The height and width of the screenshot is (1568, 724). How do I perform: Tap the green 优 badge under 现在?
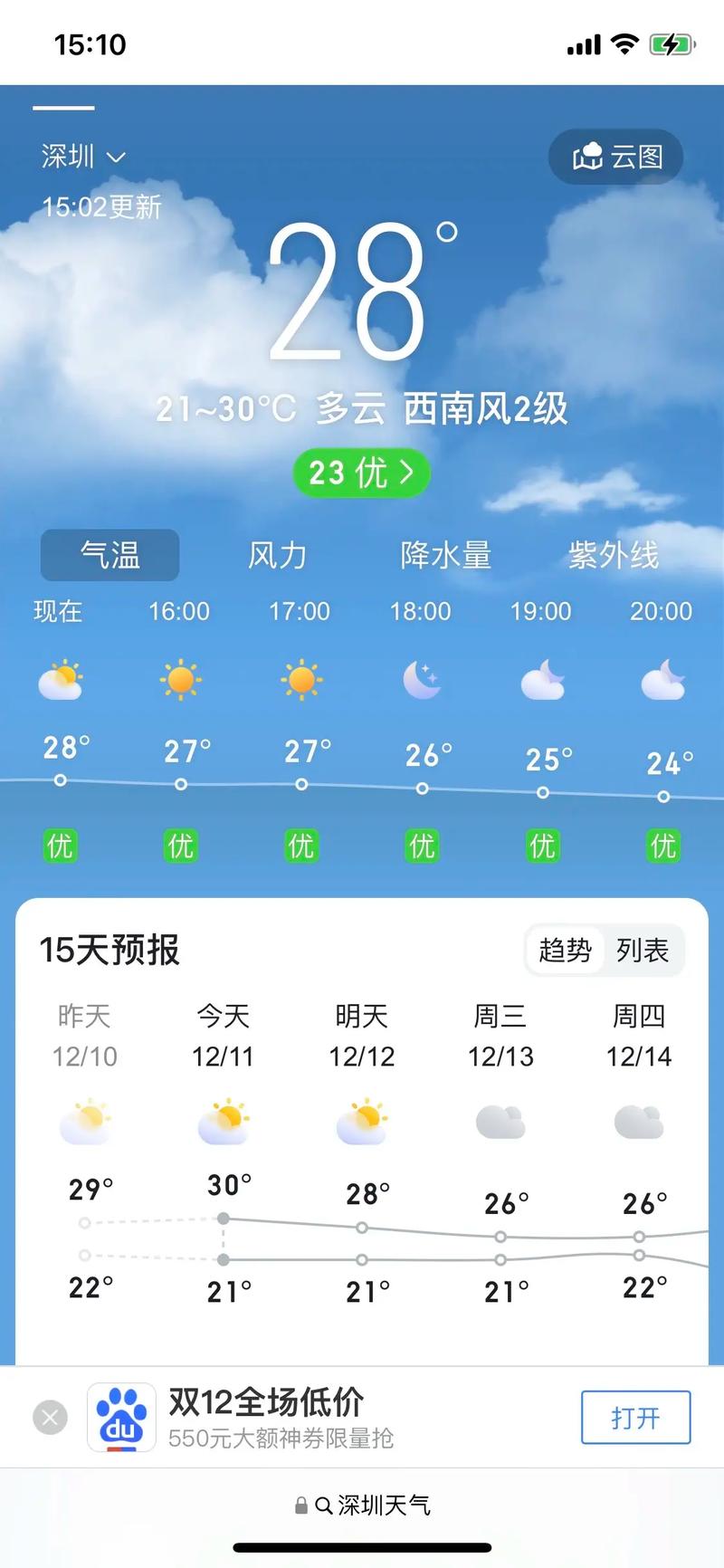tap(59, 845)
